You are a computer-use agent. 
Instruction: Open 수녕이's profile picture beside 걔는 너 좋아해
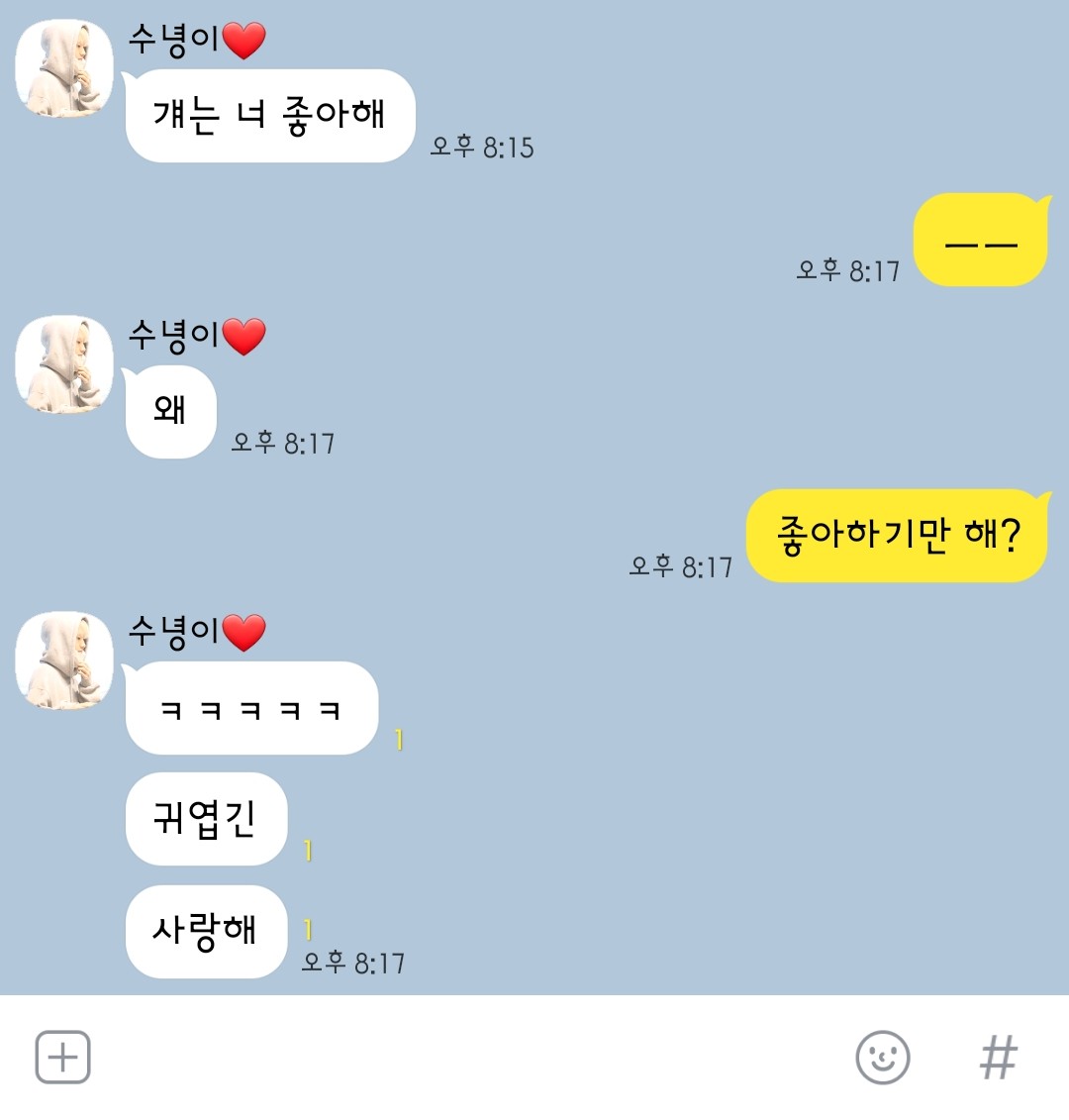64,69
